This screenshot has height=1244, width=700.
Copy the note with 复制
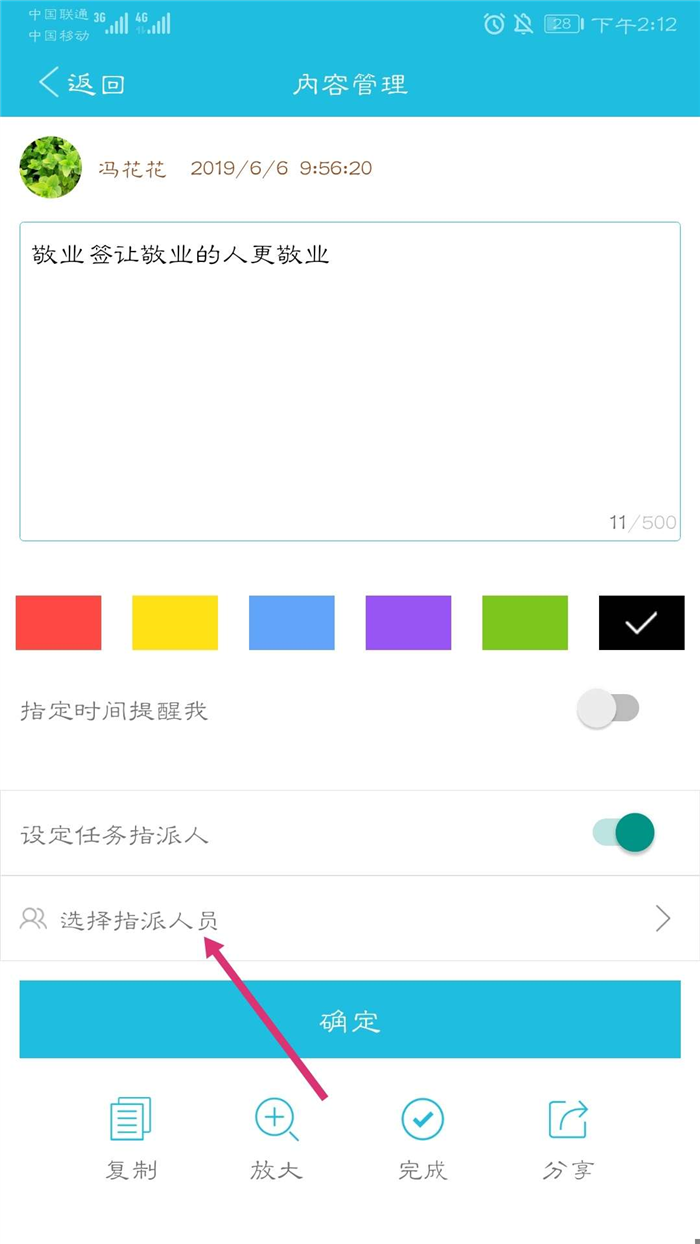pos(131,1137)
